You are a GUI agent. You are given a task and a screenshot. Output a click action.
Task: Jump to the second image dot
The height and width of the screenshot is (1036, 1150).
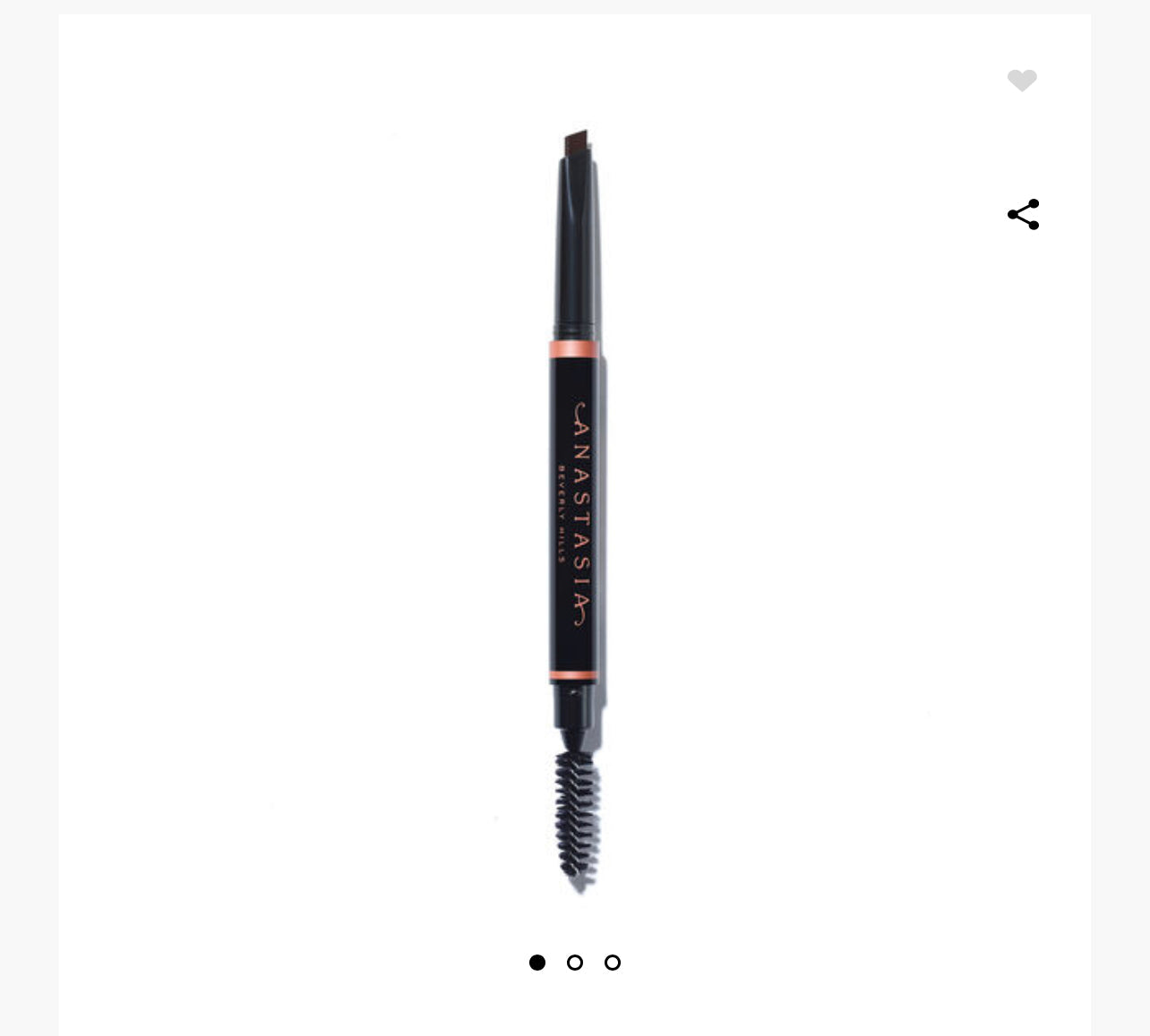[575, 963]
